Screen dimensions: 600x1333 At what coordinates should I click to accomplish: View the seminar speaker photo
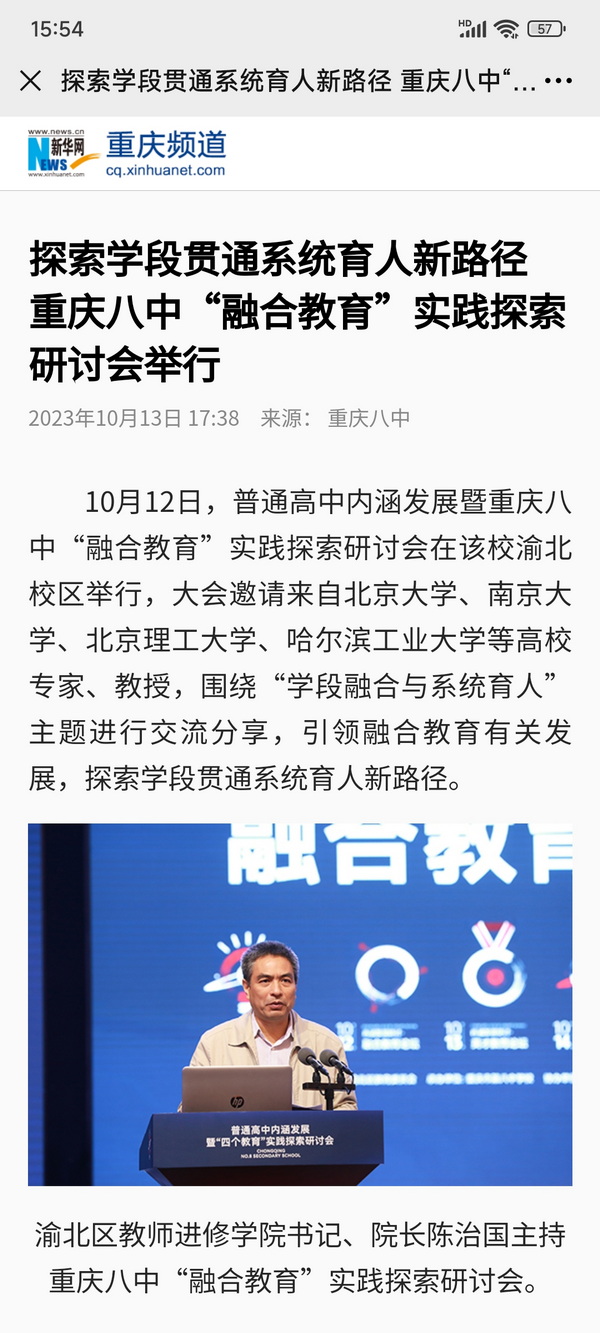pos(300,1004)
